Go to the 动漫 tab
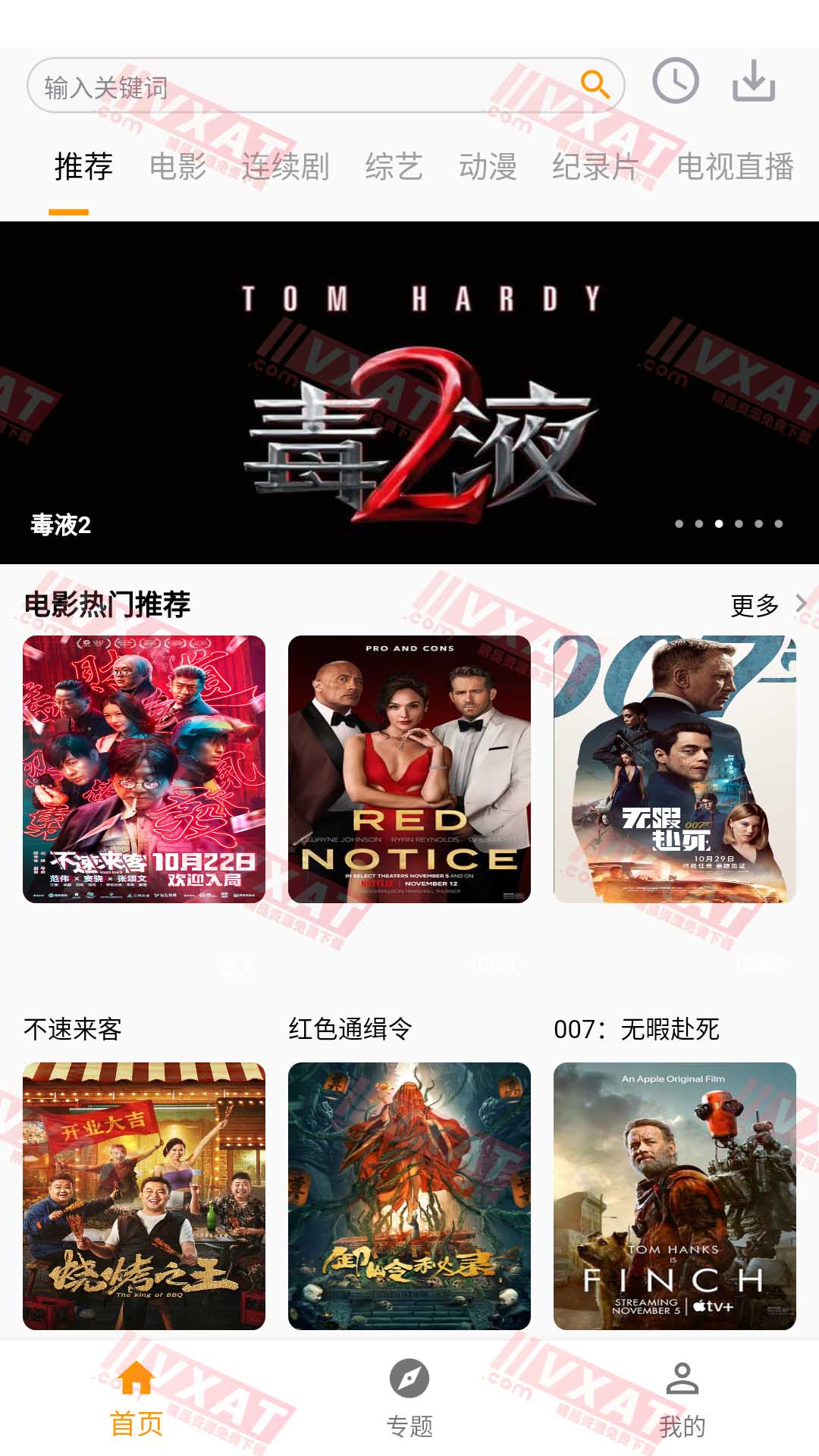 coord(488,167)
